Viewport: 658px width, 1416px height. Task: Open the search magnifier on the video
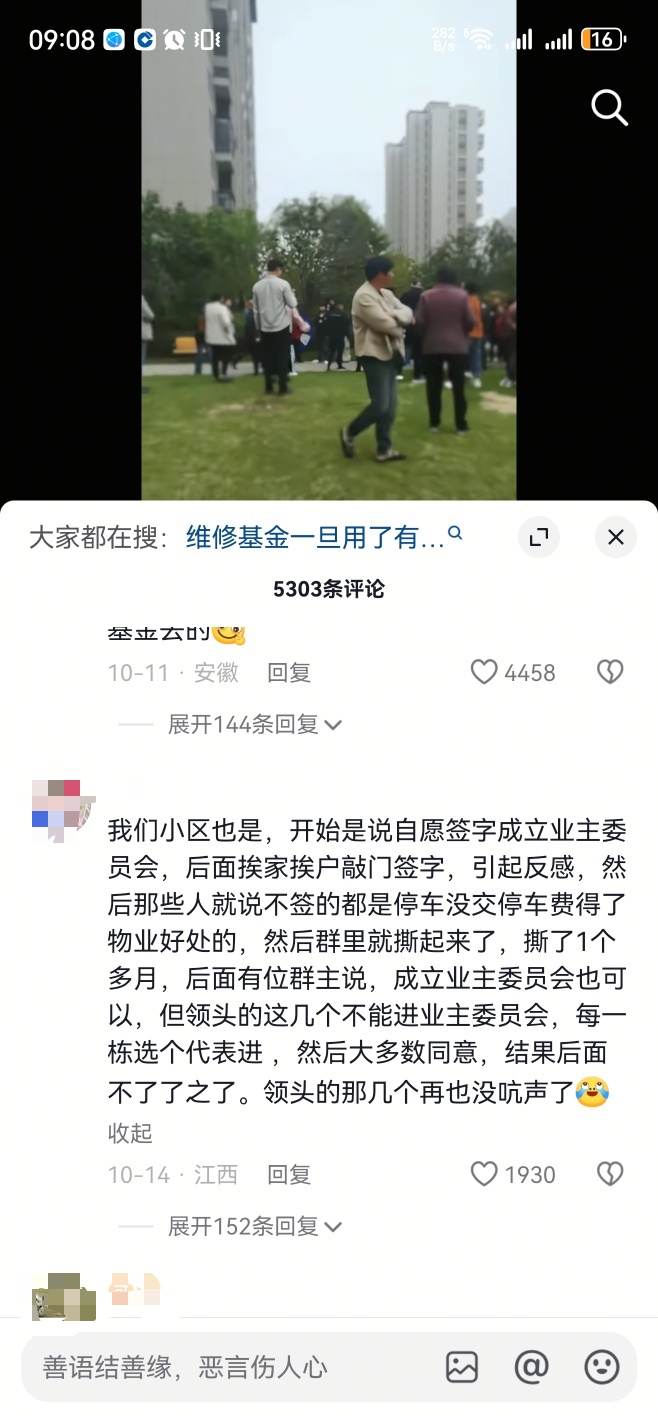[x=609, y=107]
